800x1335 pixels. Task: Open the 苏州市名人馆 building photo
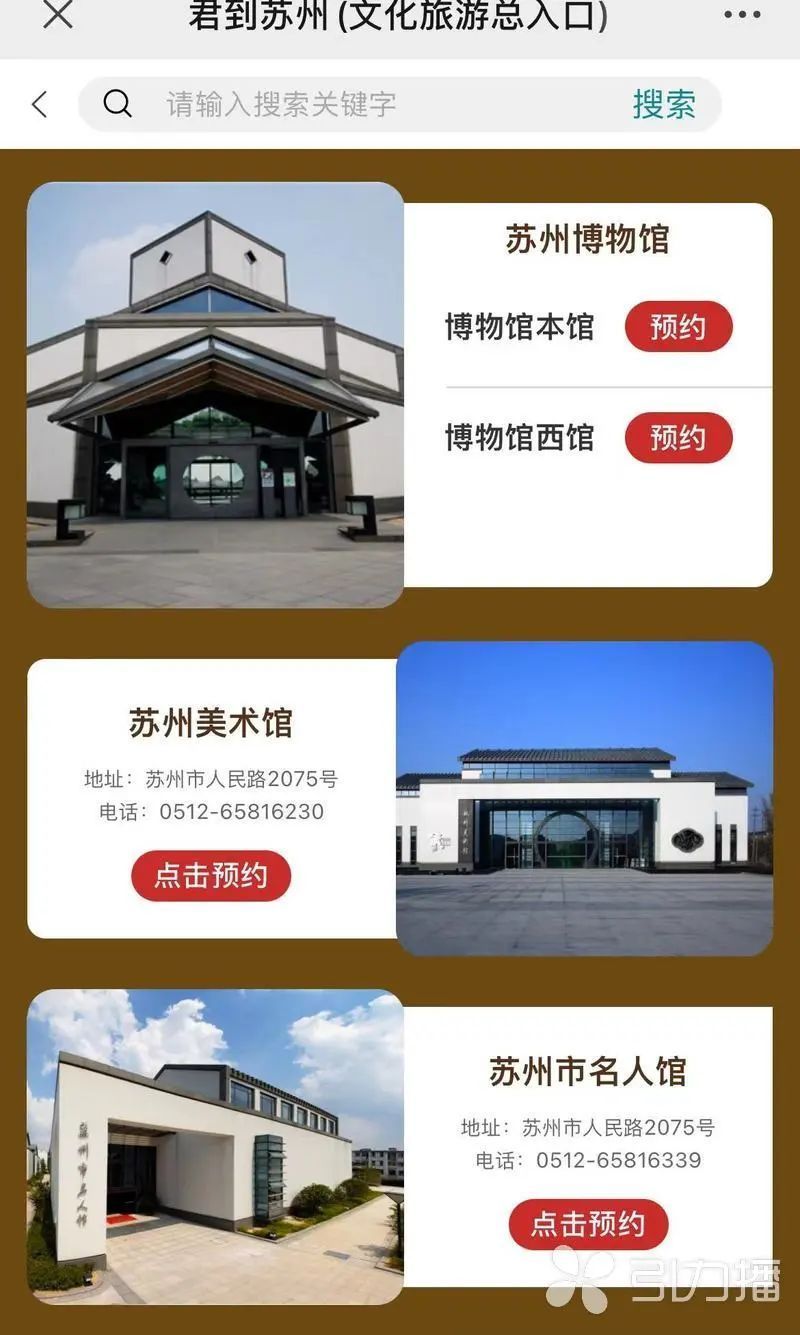tap(215, 1147)
